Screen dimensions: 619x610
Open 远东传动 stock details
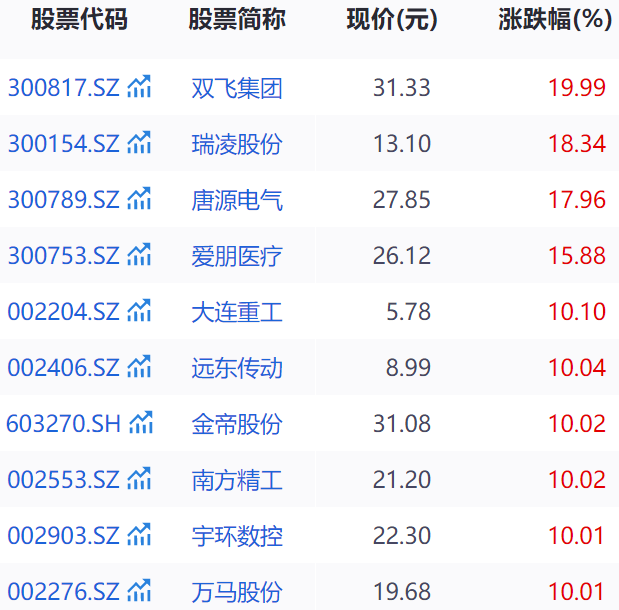tap(237, 368)
